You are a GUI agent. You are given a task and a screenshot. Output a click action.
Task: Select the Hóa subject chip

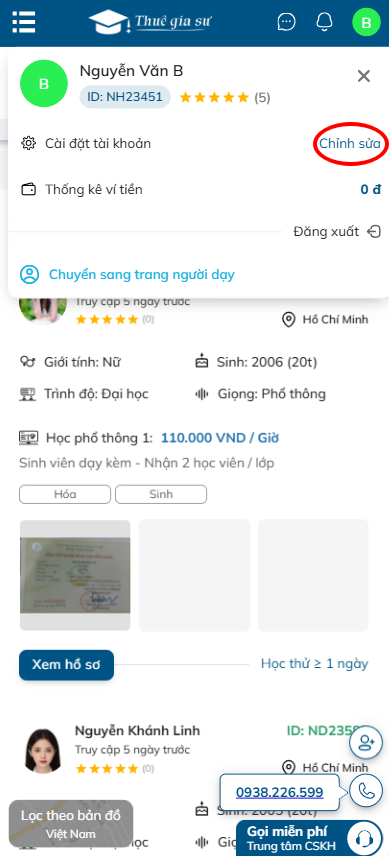(x=65, y=495)
